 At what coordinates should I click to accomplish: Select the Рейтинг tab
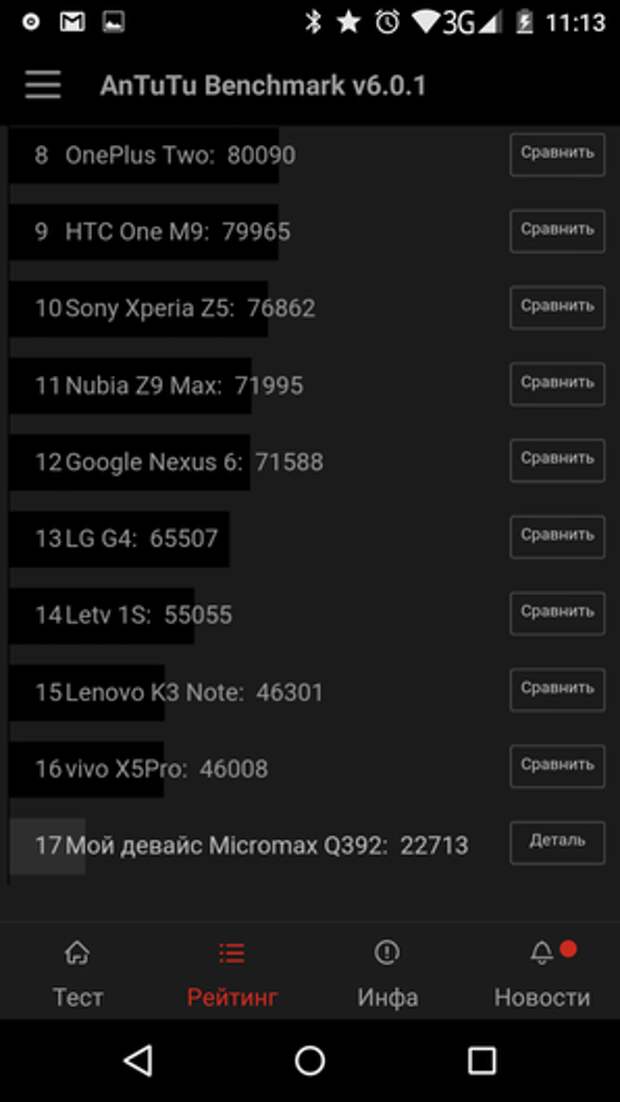click(x=232, y=973)
